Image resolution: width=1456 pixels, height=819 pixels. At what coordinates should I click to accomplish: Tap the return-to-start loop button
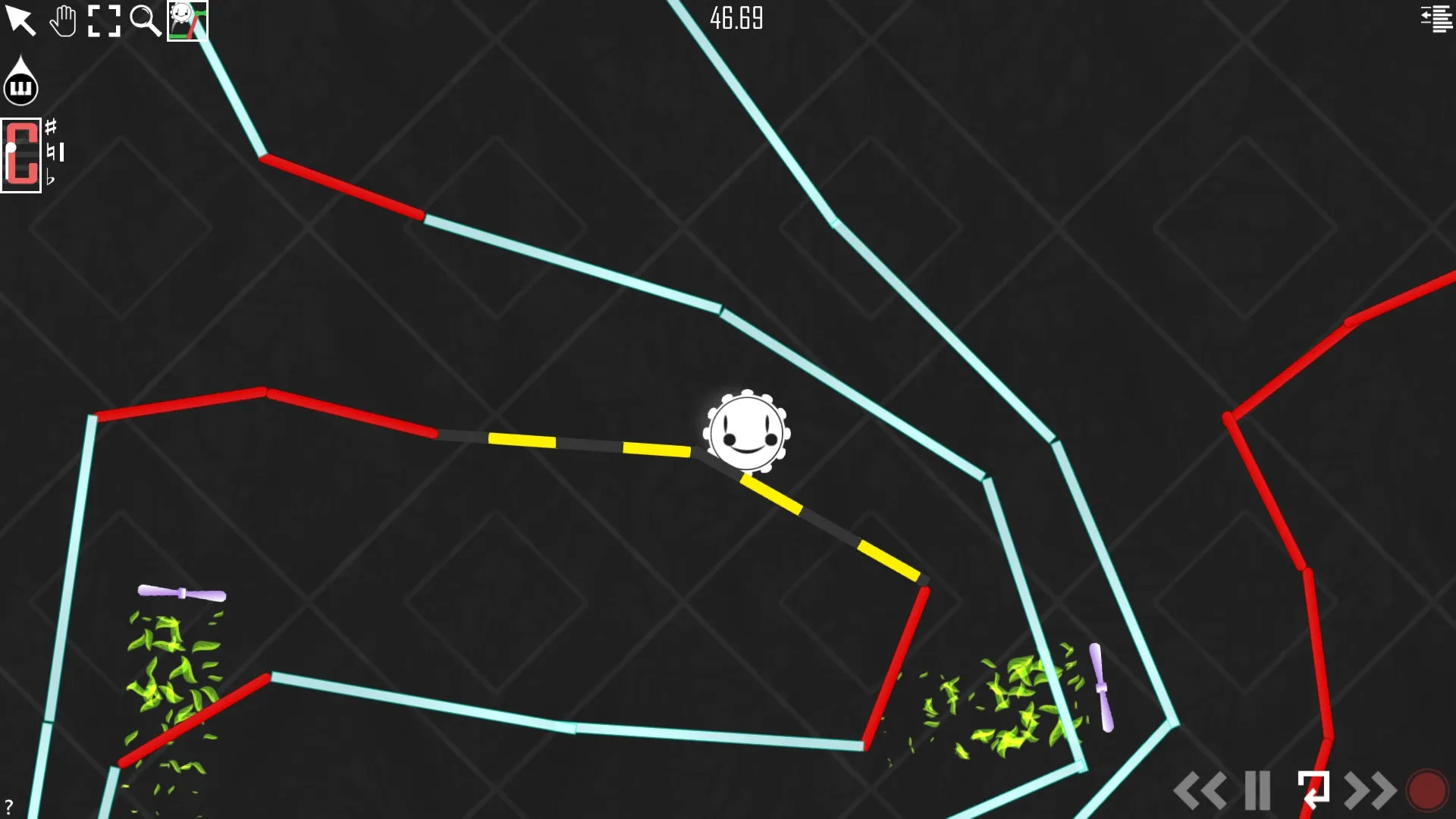point(1313,789)
